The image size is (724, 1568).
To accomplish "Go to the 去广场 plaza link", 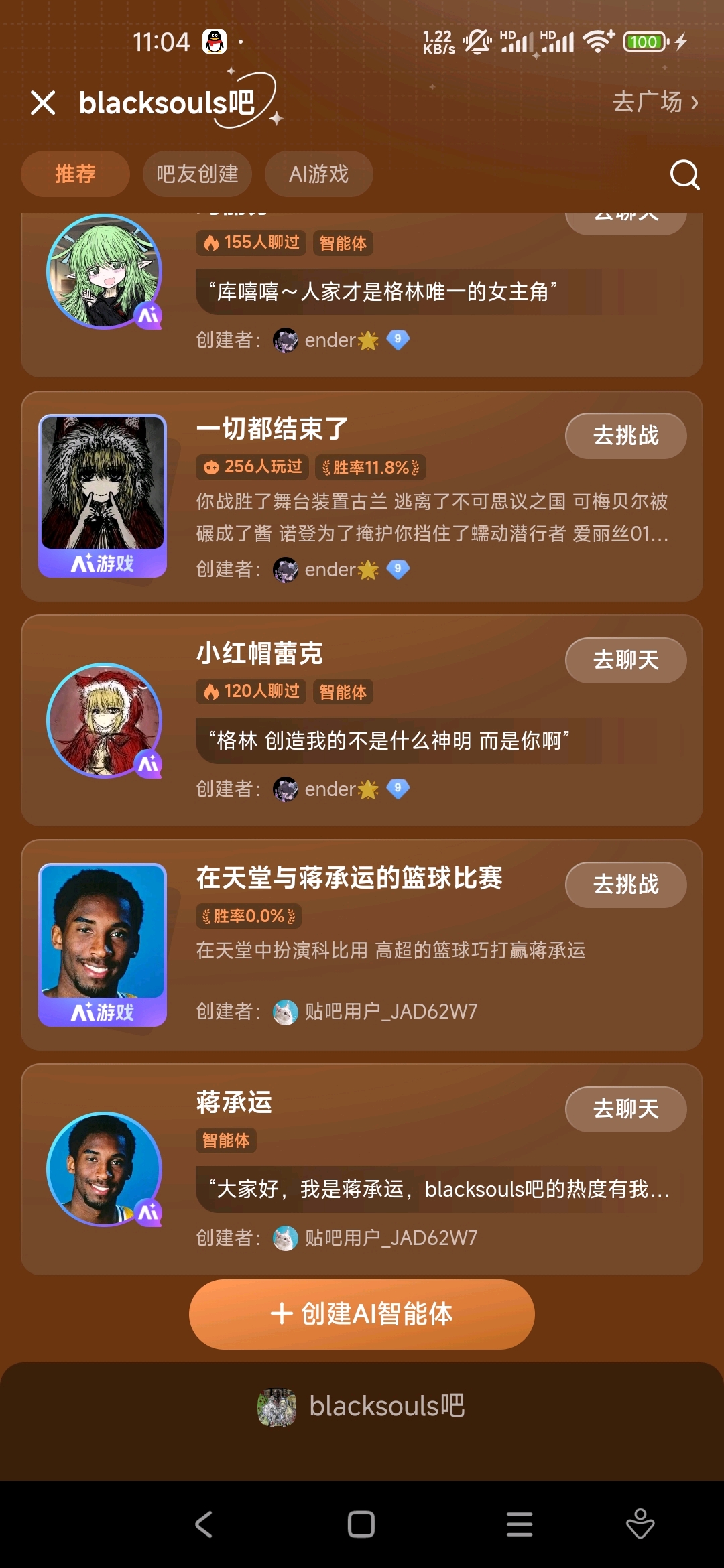I will [655, 102].
